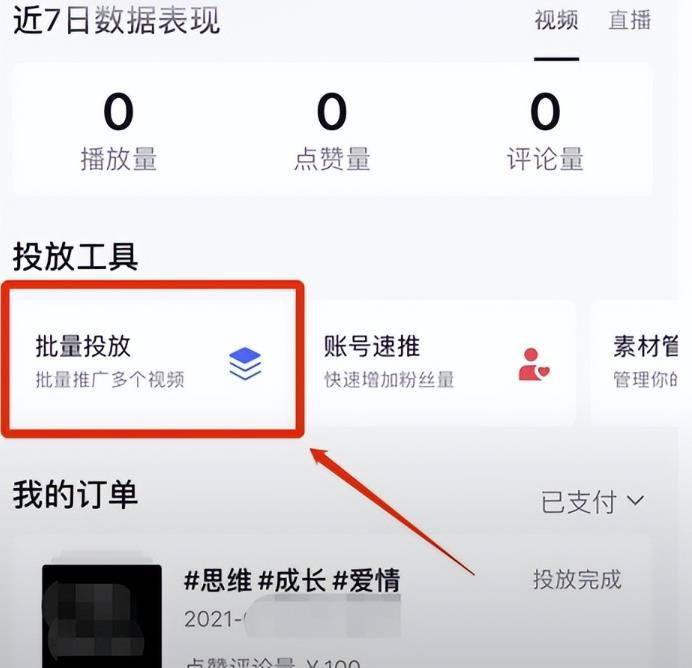Open 账号速推 tool card

click(440, 361)
